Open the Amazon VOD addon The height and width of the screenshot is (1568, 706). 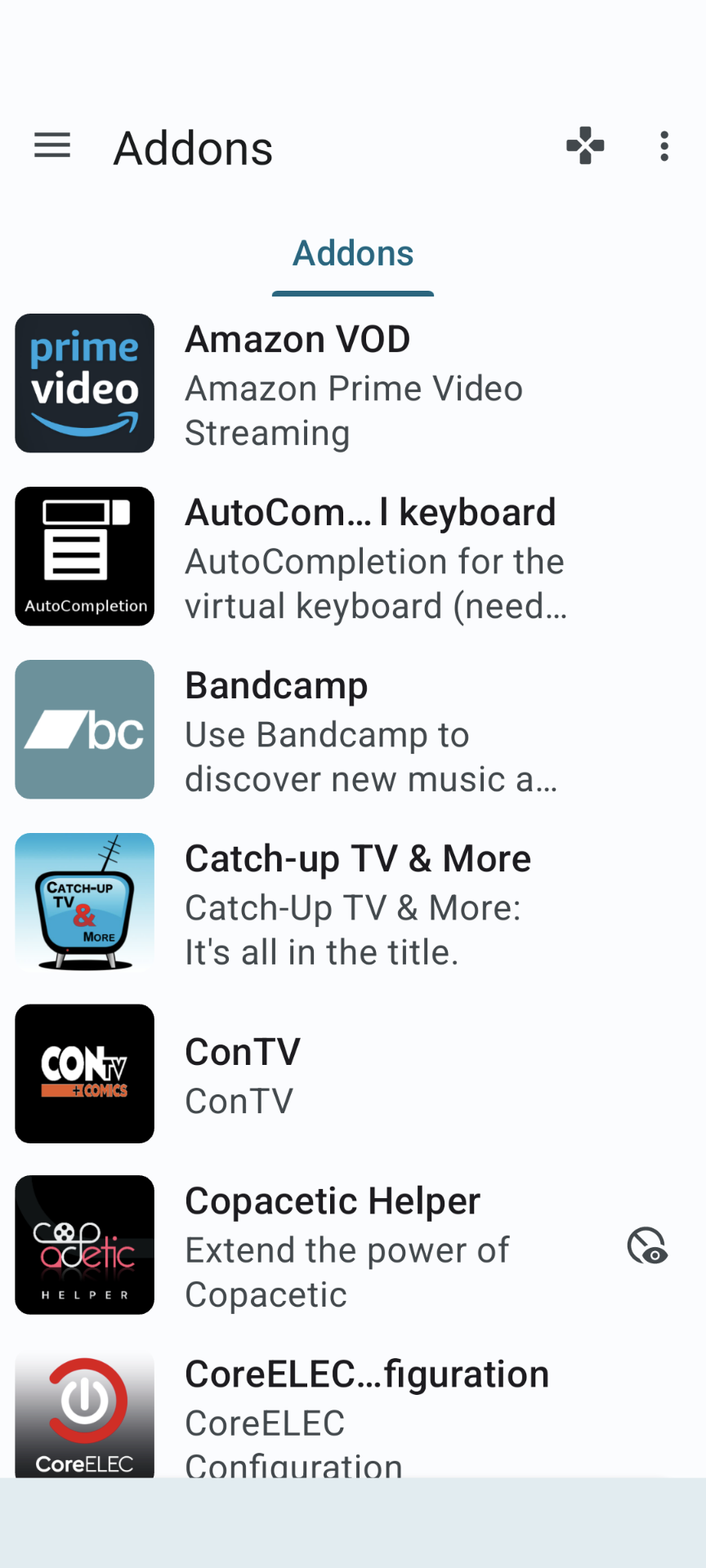click(x=353, y=384)
